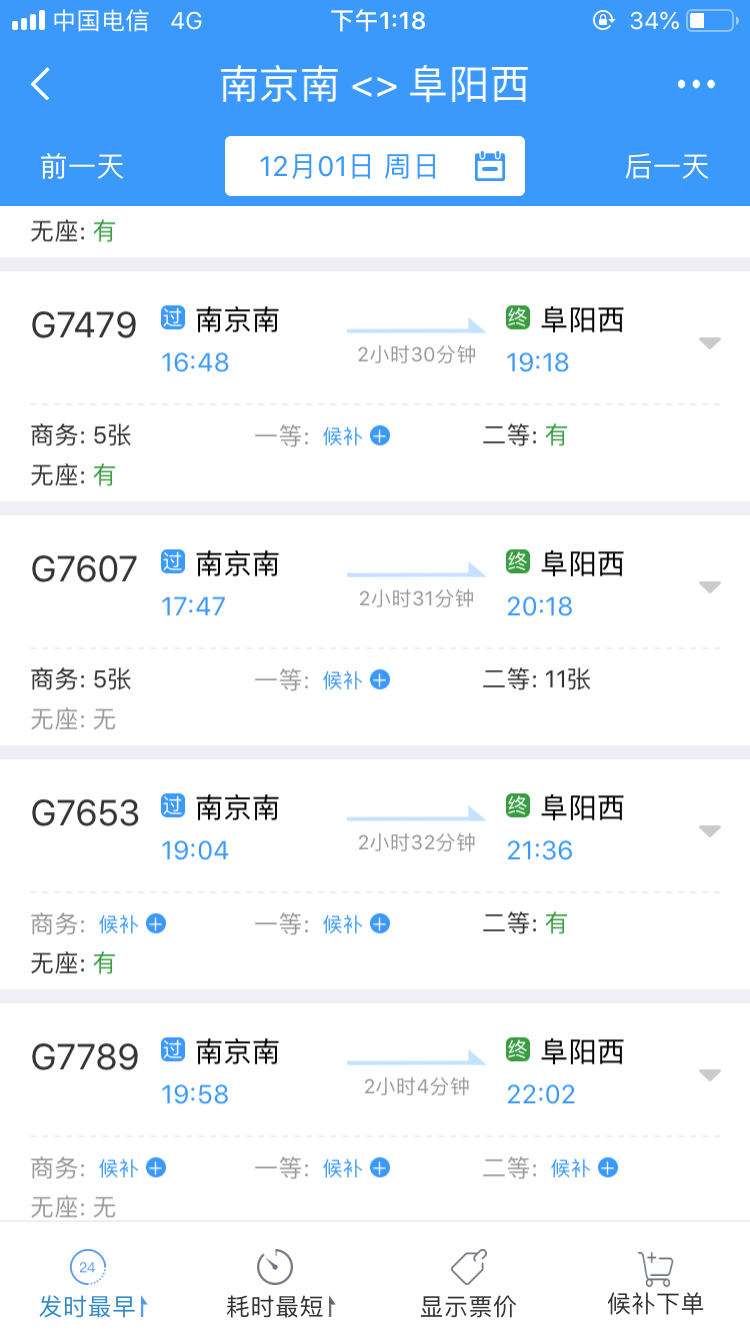
Task: Sort by shortest duration (耗时最短)
Action: click(280, 1284)
